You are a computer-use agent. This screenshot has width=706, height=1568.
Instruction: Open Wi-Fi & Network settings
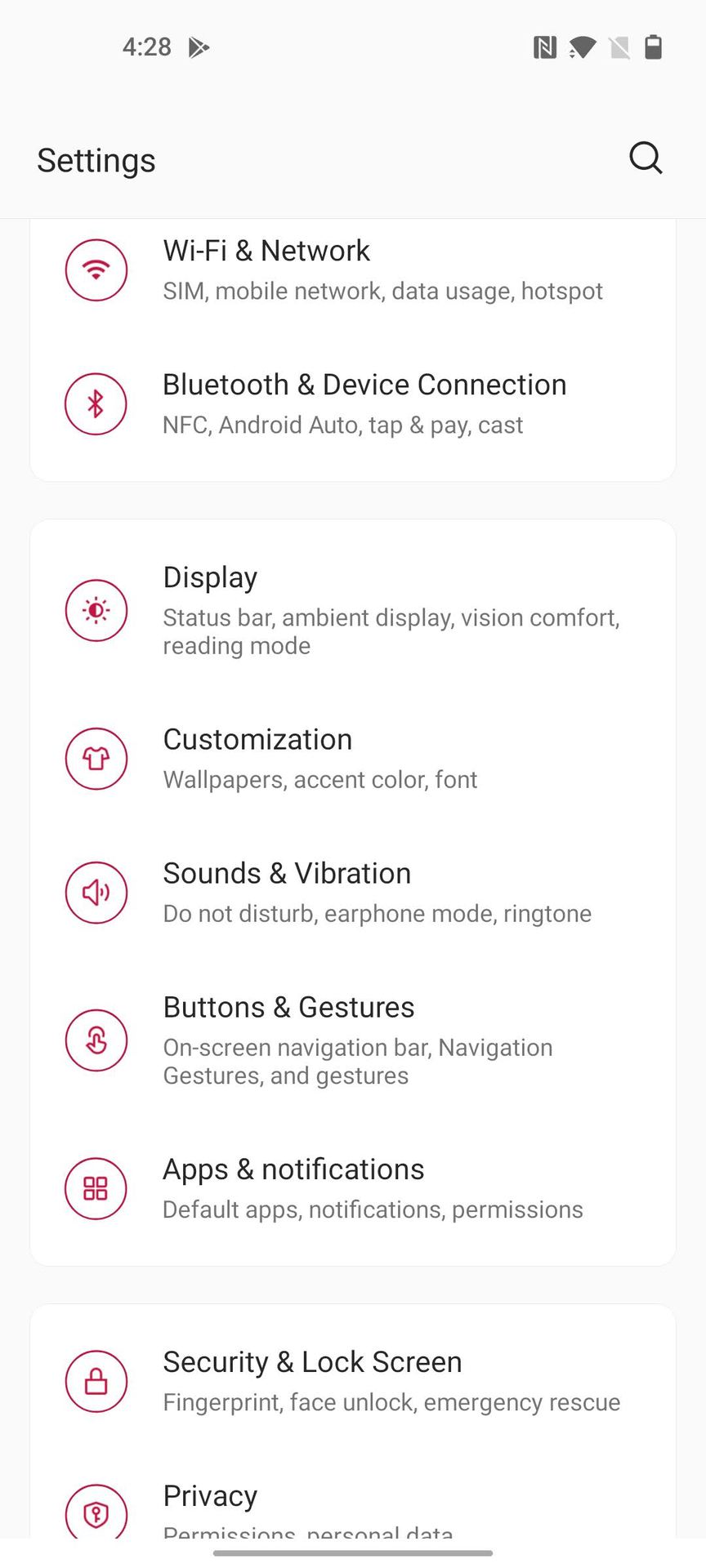[x=351, y=270]
